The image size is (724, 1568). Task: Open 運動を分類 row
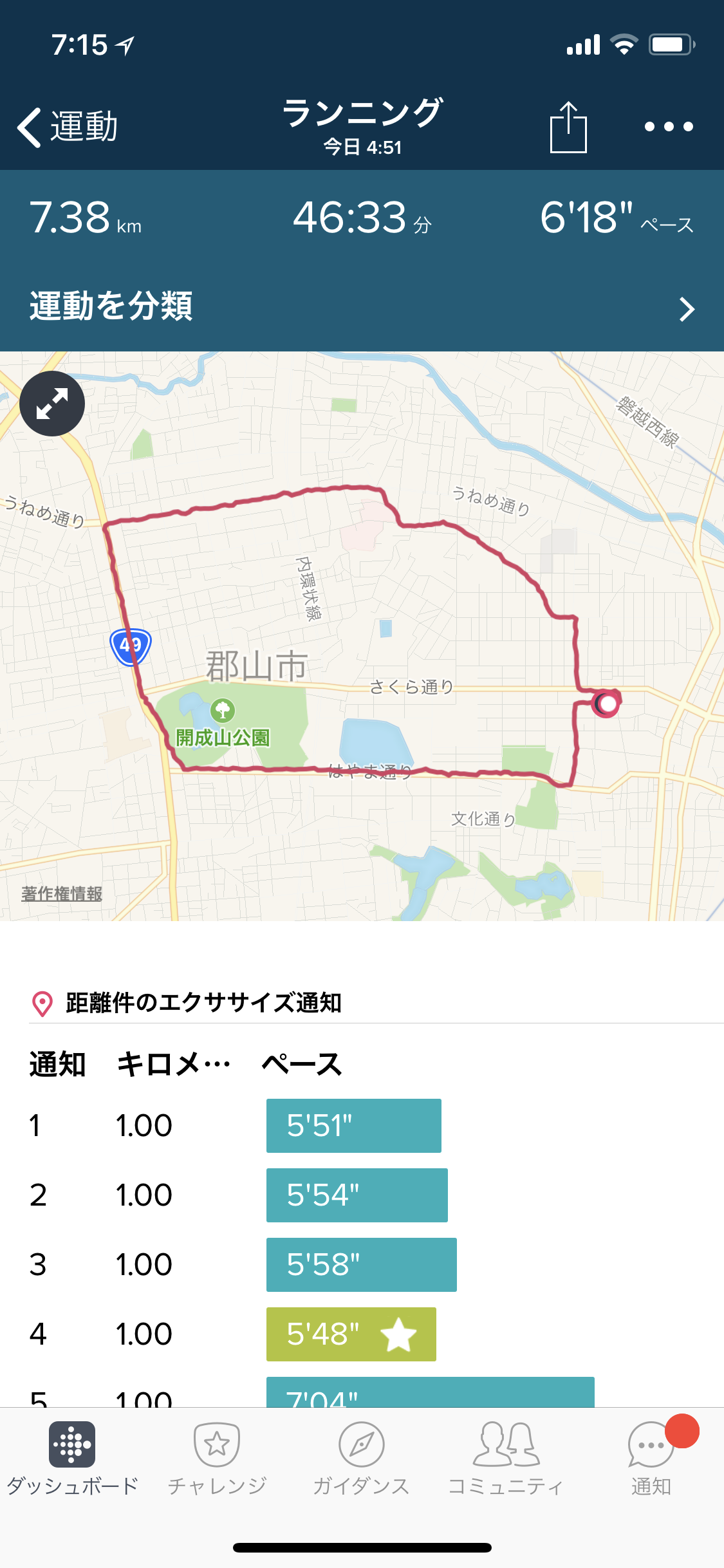click(362, 306)
